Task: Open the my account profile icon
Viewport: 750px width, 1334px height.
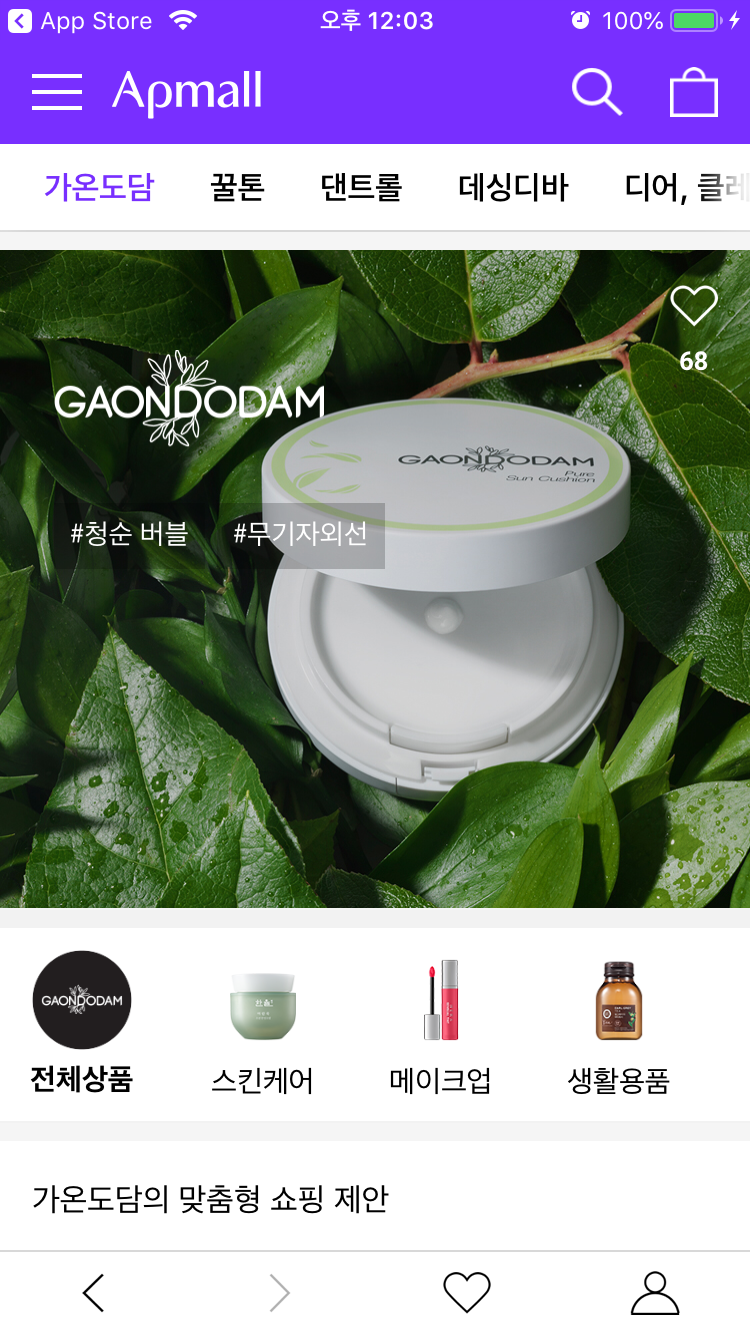Action: 655,1293
